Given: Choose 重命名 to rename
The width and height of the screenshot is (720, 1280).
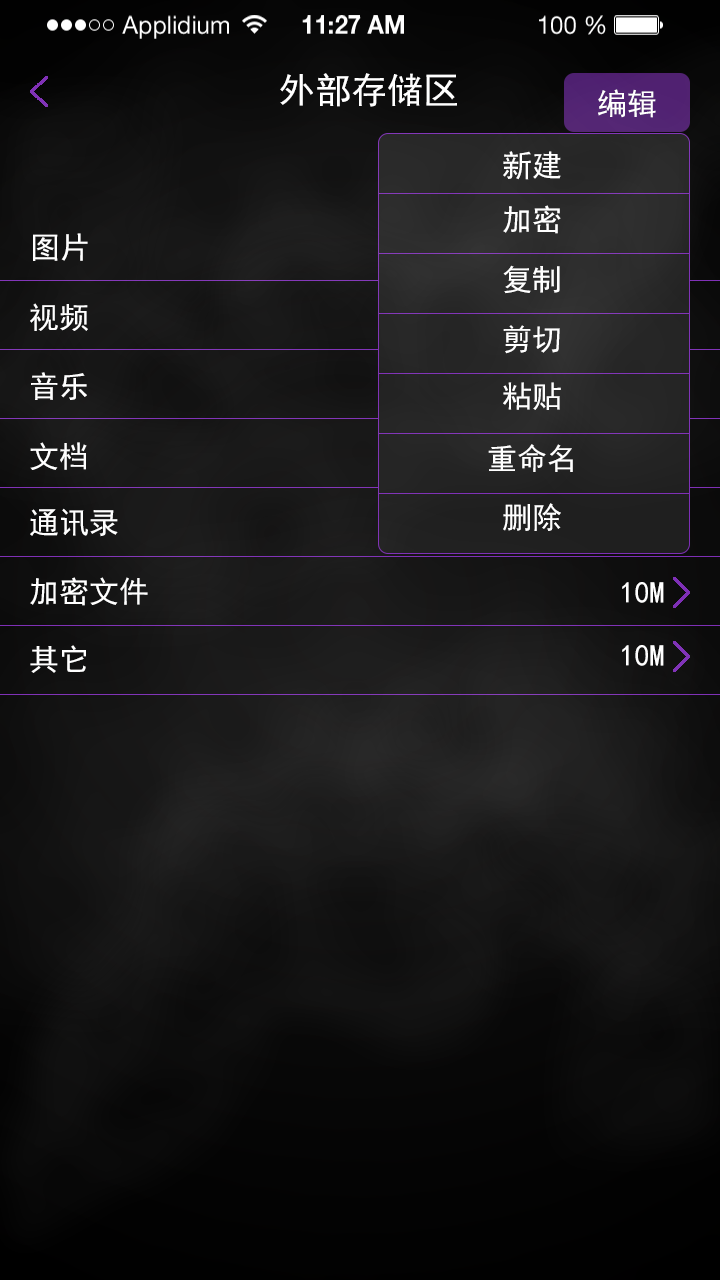Looking at the screenshot, I should pyautogui.click(x=533, y=461).
